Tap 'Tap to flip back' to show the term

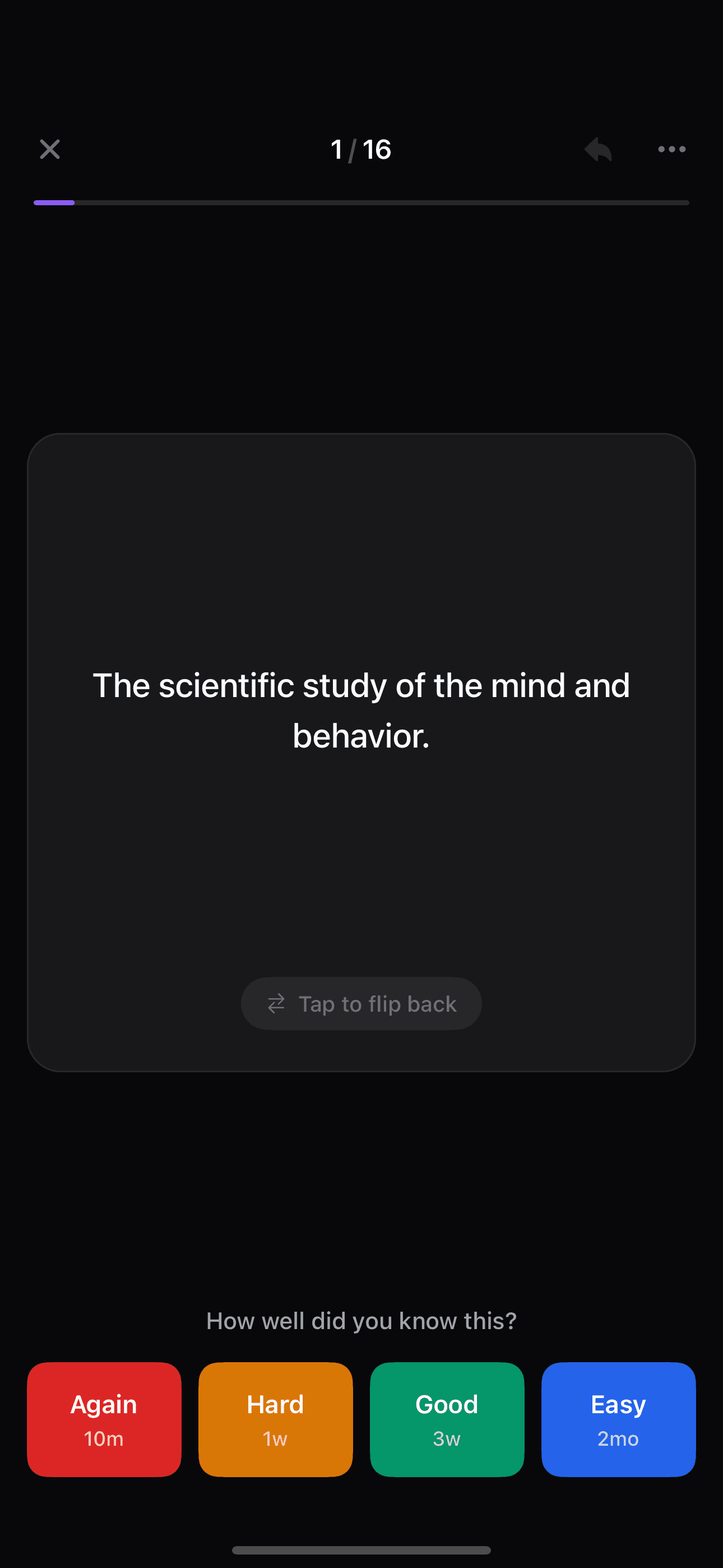(361, 1003)
